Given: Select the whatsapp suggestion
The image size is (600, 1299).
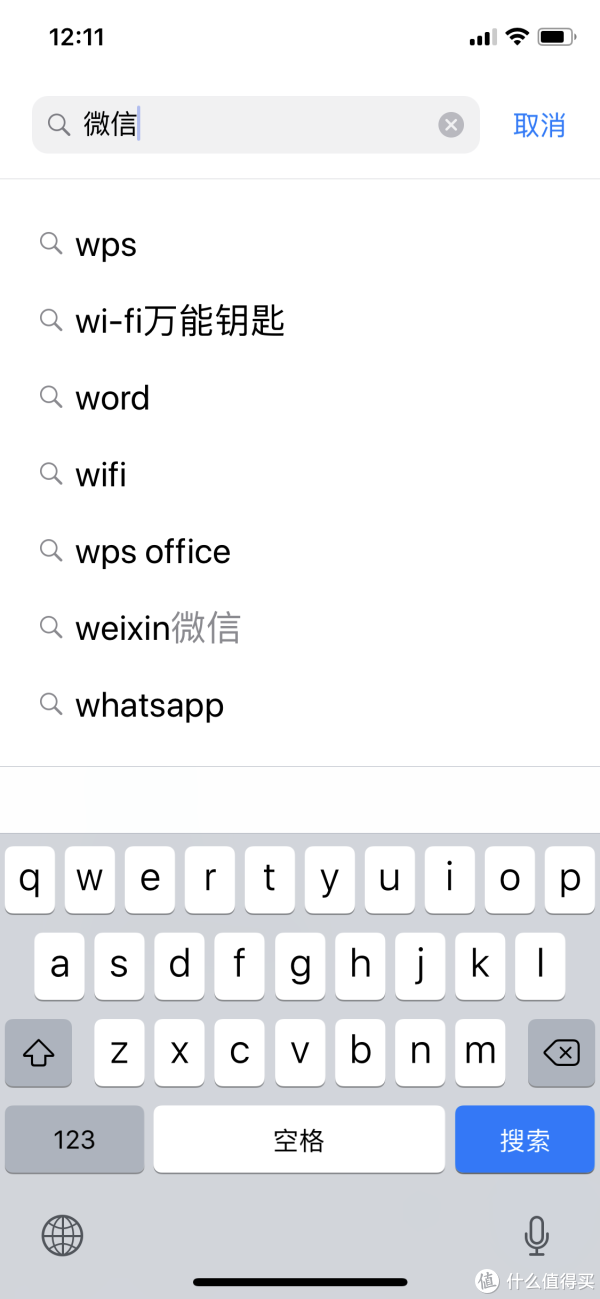Looking at the screenshot, I should point(300,705).
